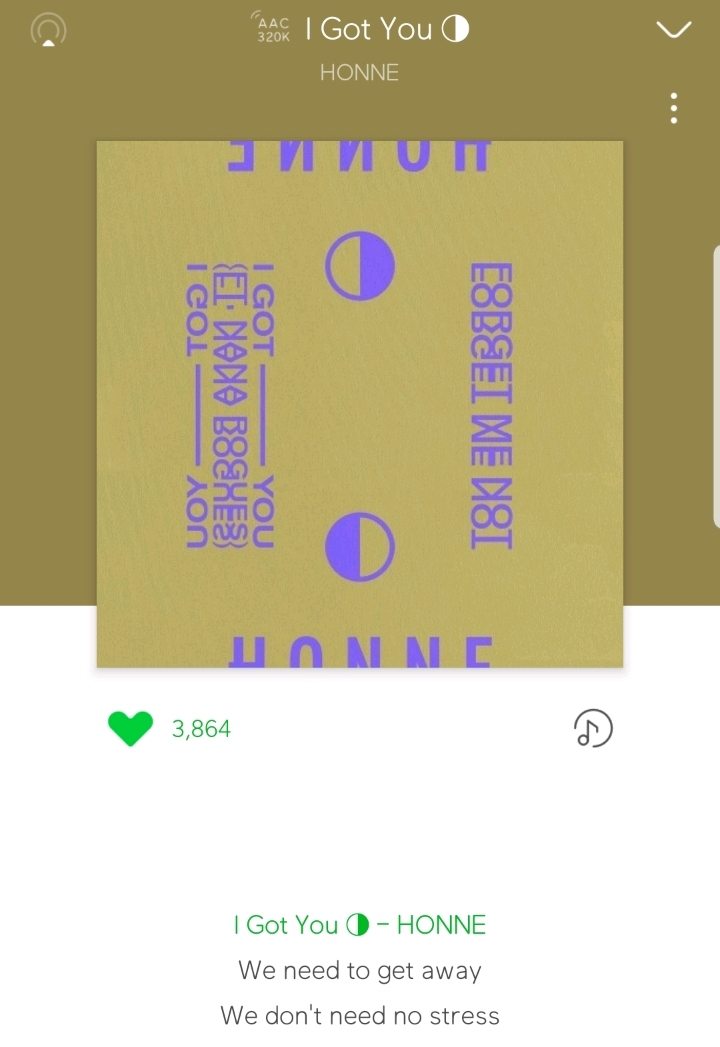The image size is (720, 1047).
Task: Expand the lyrics at 'We need to get away'
Action: [x=360, y=970]
